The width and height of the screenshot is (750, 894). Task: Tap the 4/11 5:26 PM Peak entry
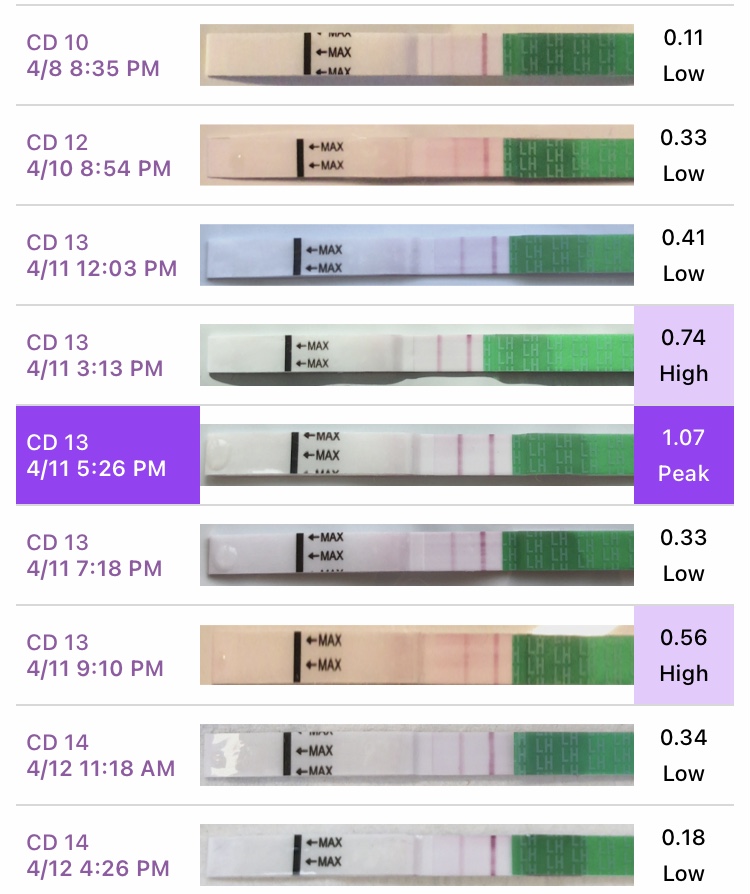(96, 455)
